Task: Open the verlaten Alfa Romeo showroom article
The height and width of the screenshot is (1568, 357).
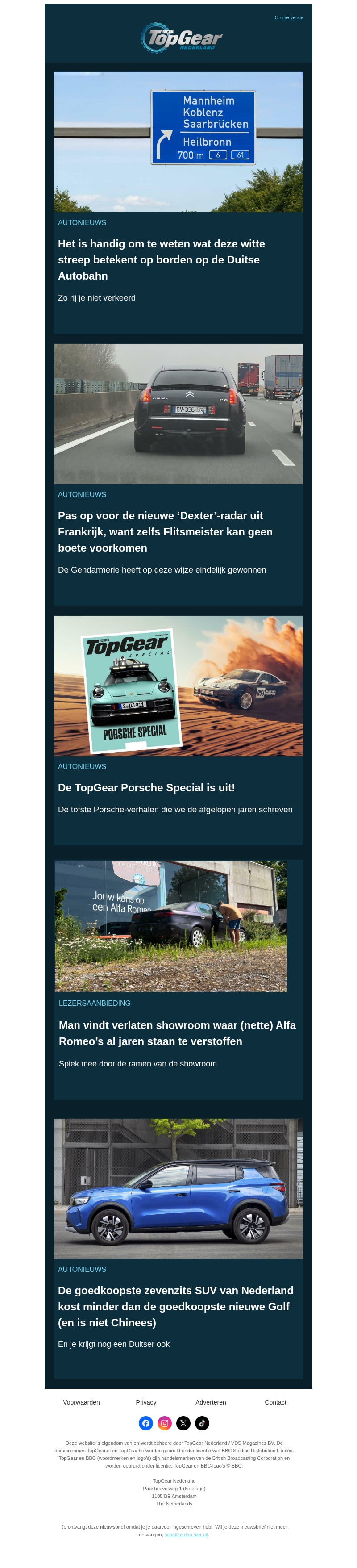Action: coord(177,1033)
